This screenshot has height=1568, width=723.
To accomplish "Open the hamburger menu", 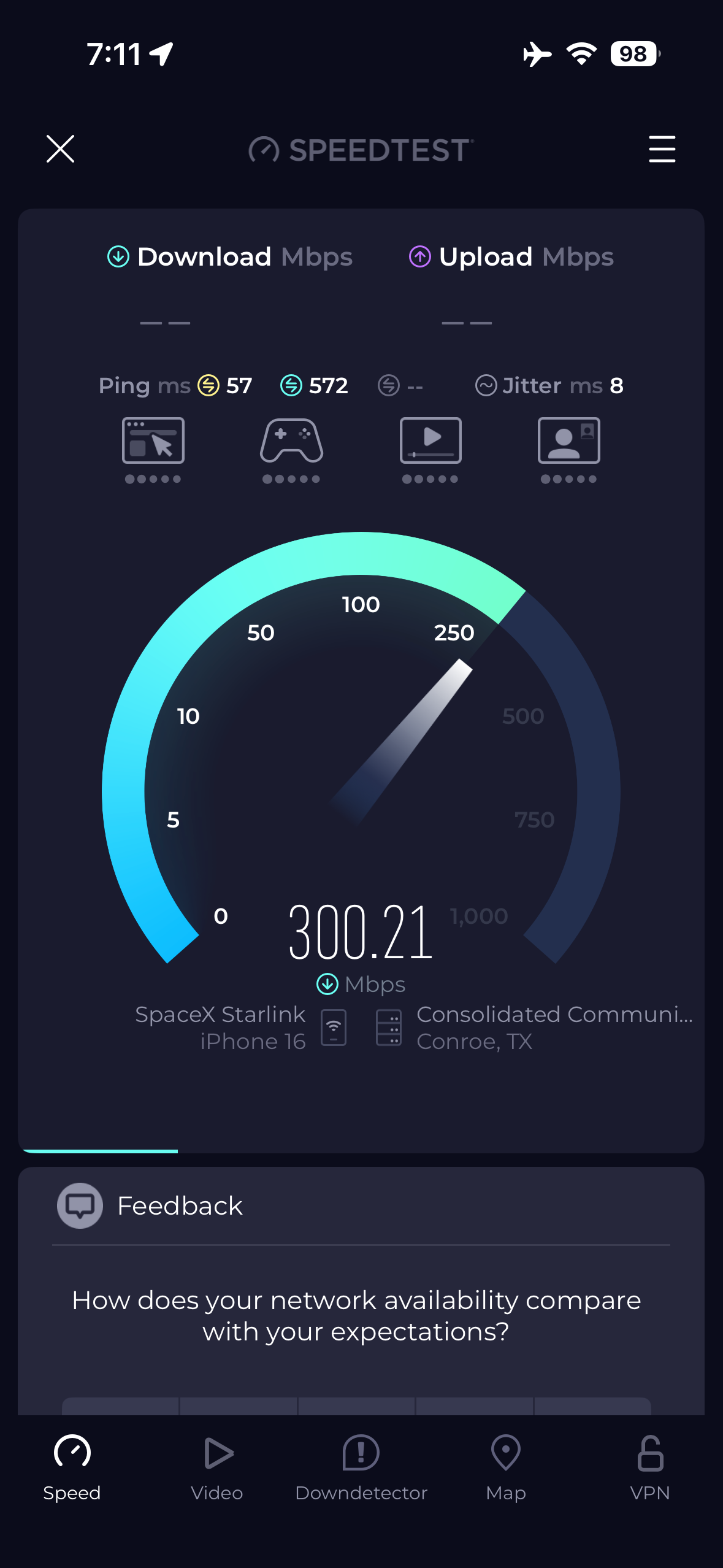I will point(662,149).
